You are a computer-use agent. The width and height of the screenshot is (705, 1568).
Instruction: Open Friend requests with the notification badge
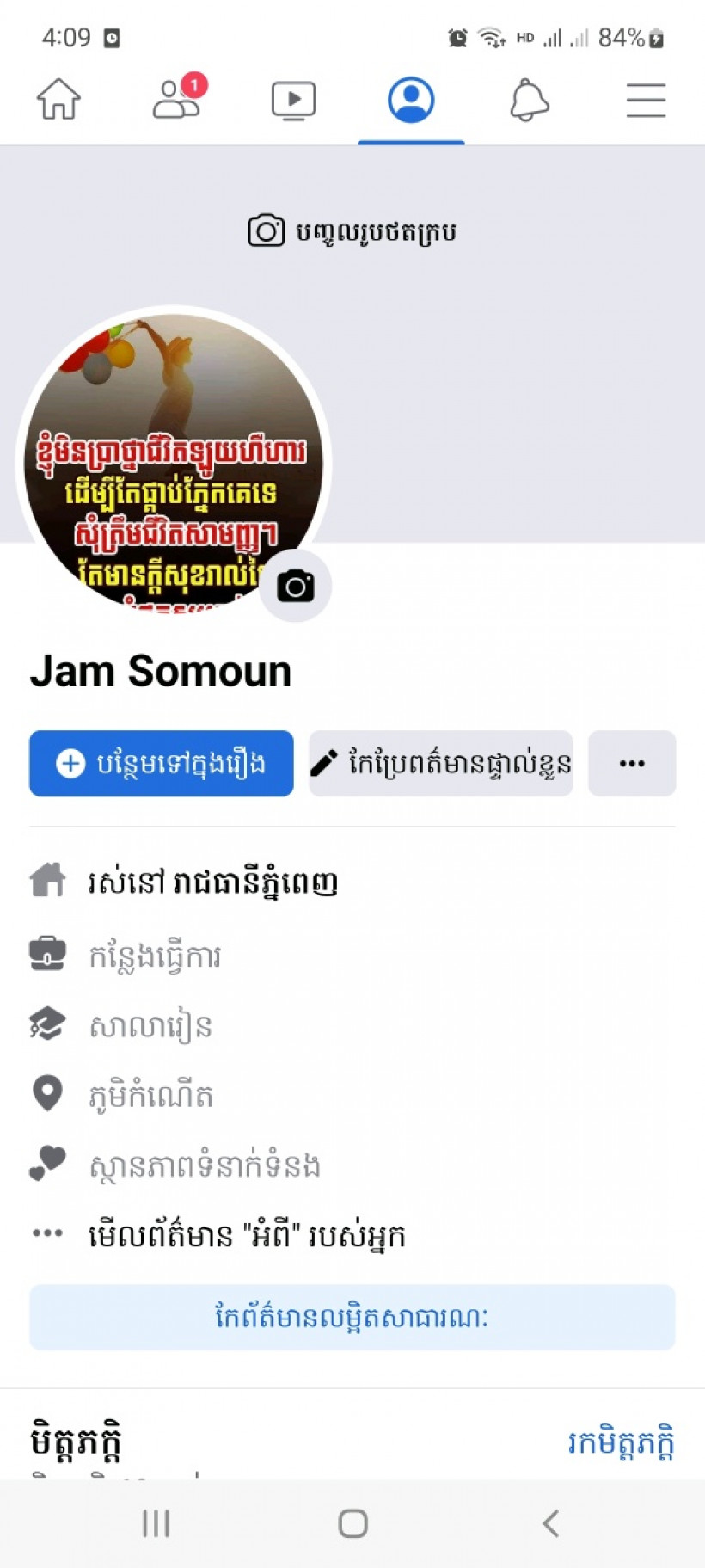176,100
